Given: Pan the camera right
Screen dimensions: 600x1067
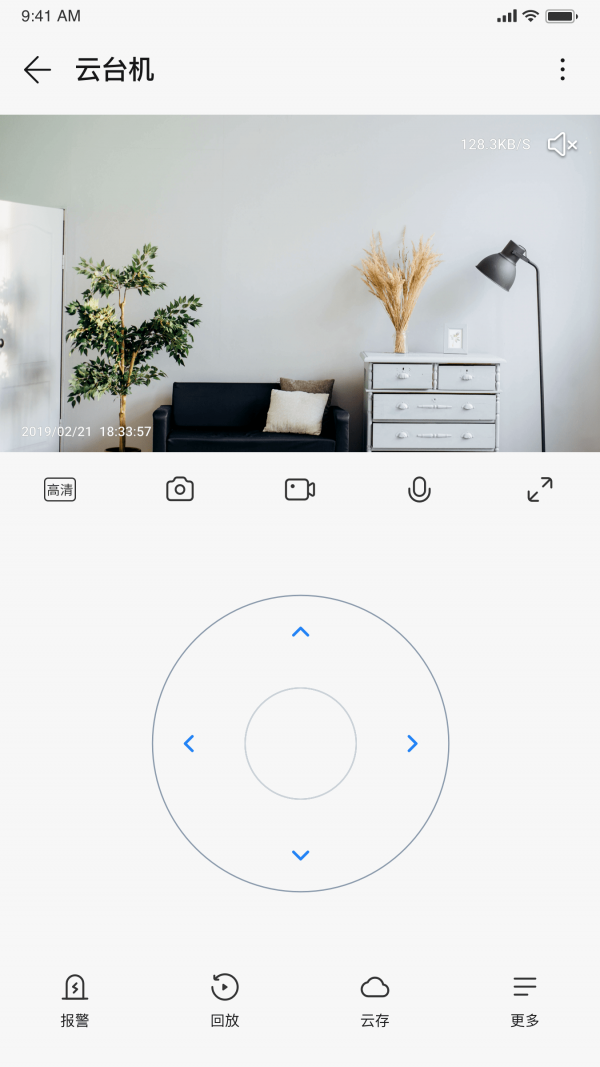Looking at the screenshot, I should [412, 744].
